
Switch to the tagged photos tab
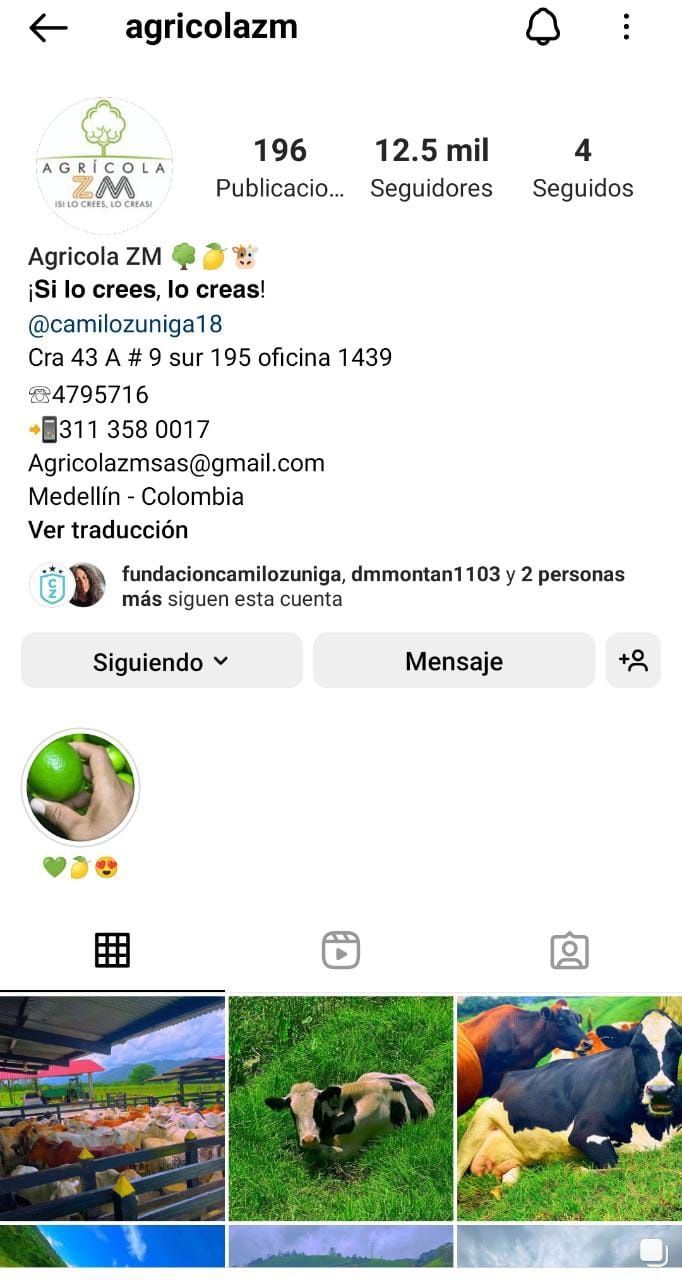tap(569, 950)
